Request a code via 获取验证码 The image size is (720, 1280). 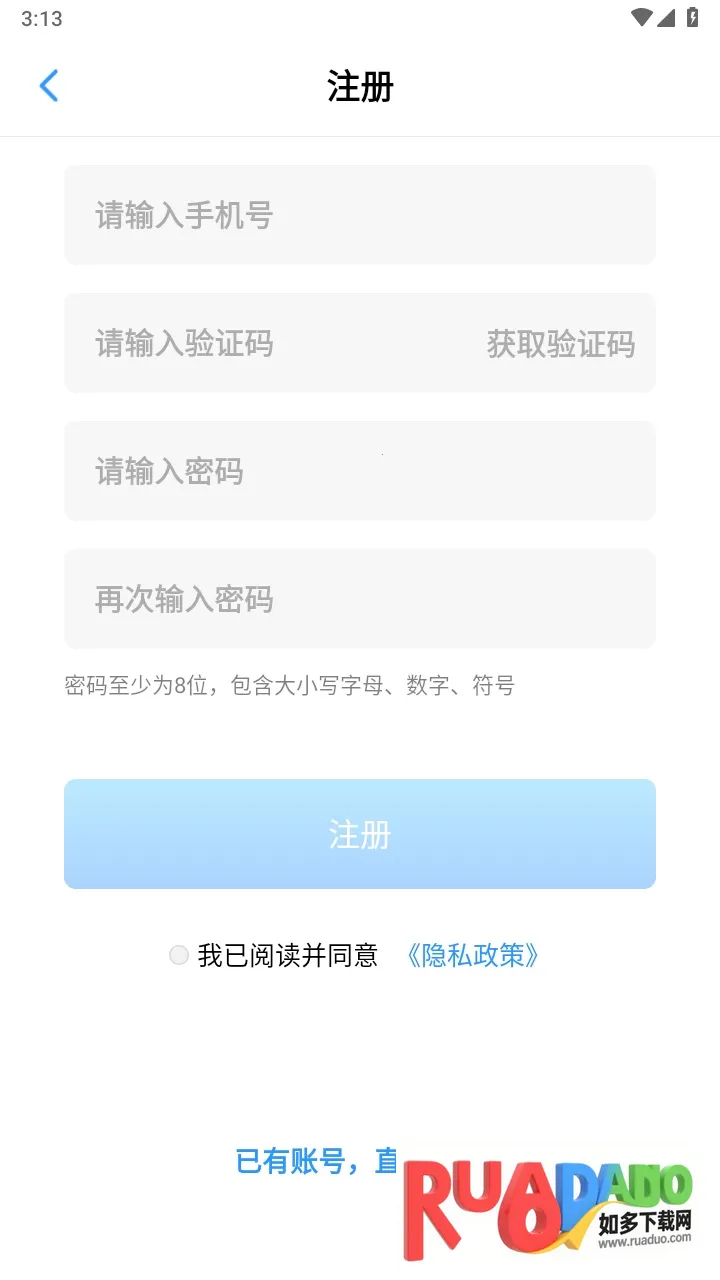click(560, 343)
